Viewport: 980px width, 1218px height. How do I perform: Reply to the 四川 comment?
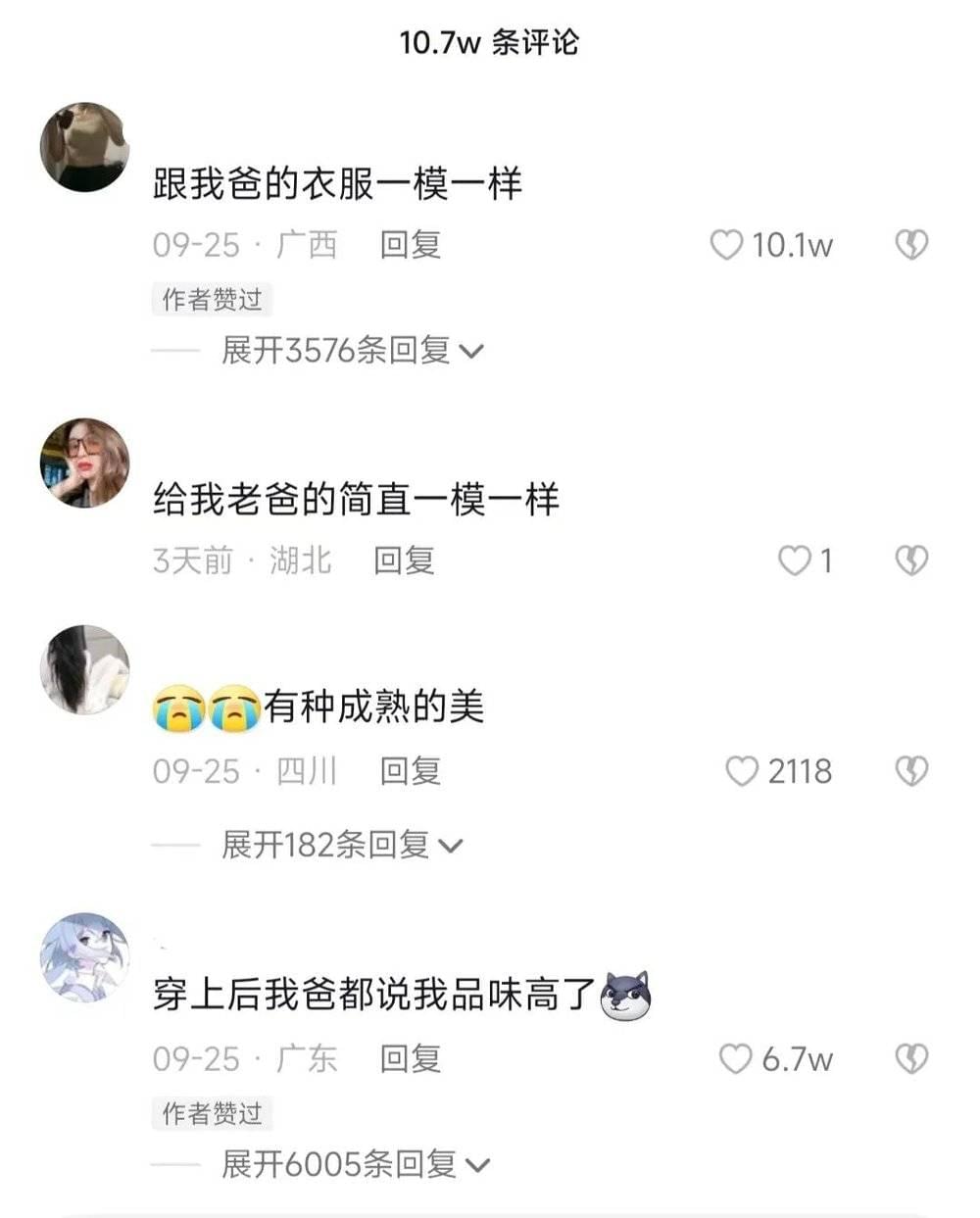(410, 772)
